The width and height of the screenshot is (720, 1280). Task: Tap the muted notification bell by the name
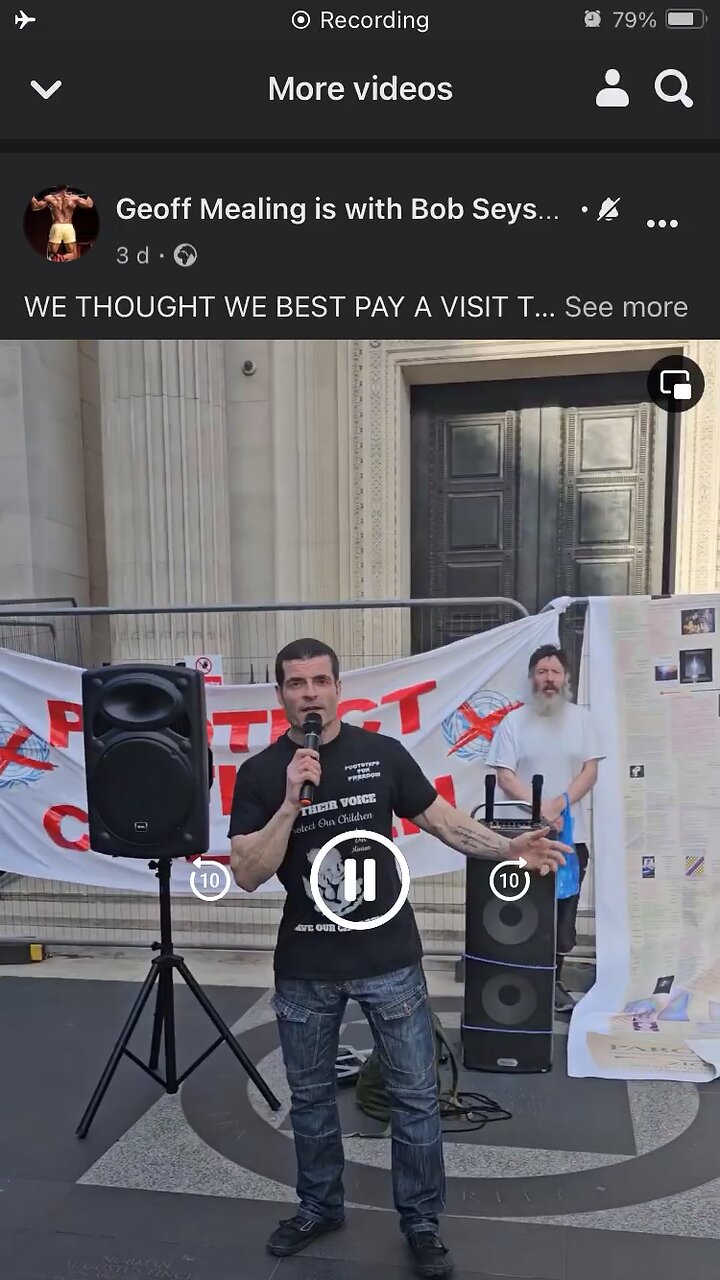(608, 209)
